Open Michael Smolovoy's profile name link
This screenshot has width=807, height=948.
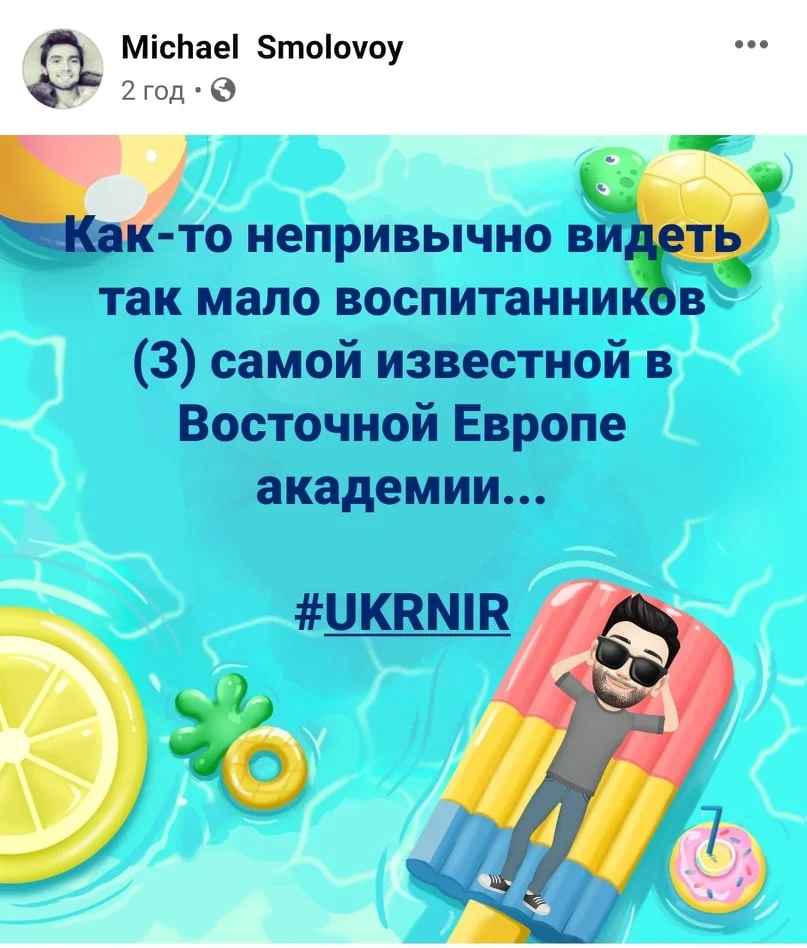[261, 47]
